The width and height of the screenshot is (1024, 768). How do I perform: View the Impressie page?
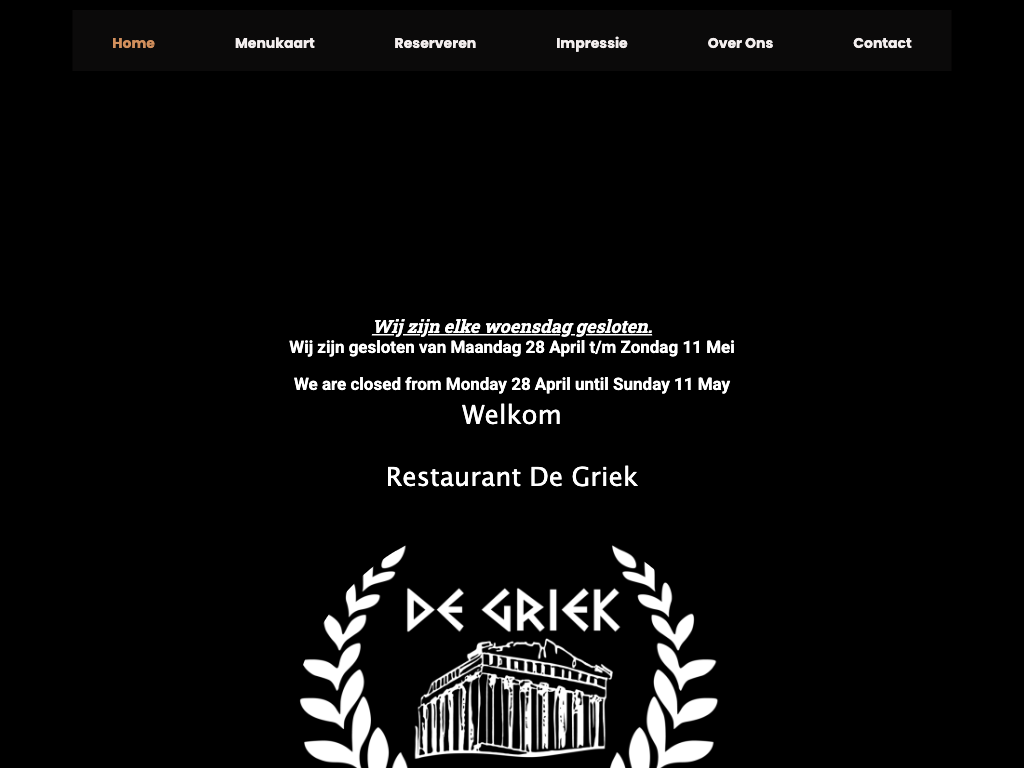pyautogui.click(x=591, y=43)
